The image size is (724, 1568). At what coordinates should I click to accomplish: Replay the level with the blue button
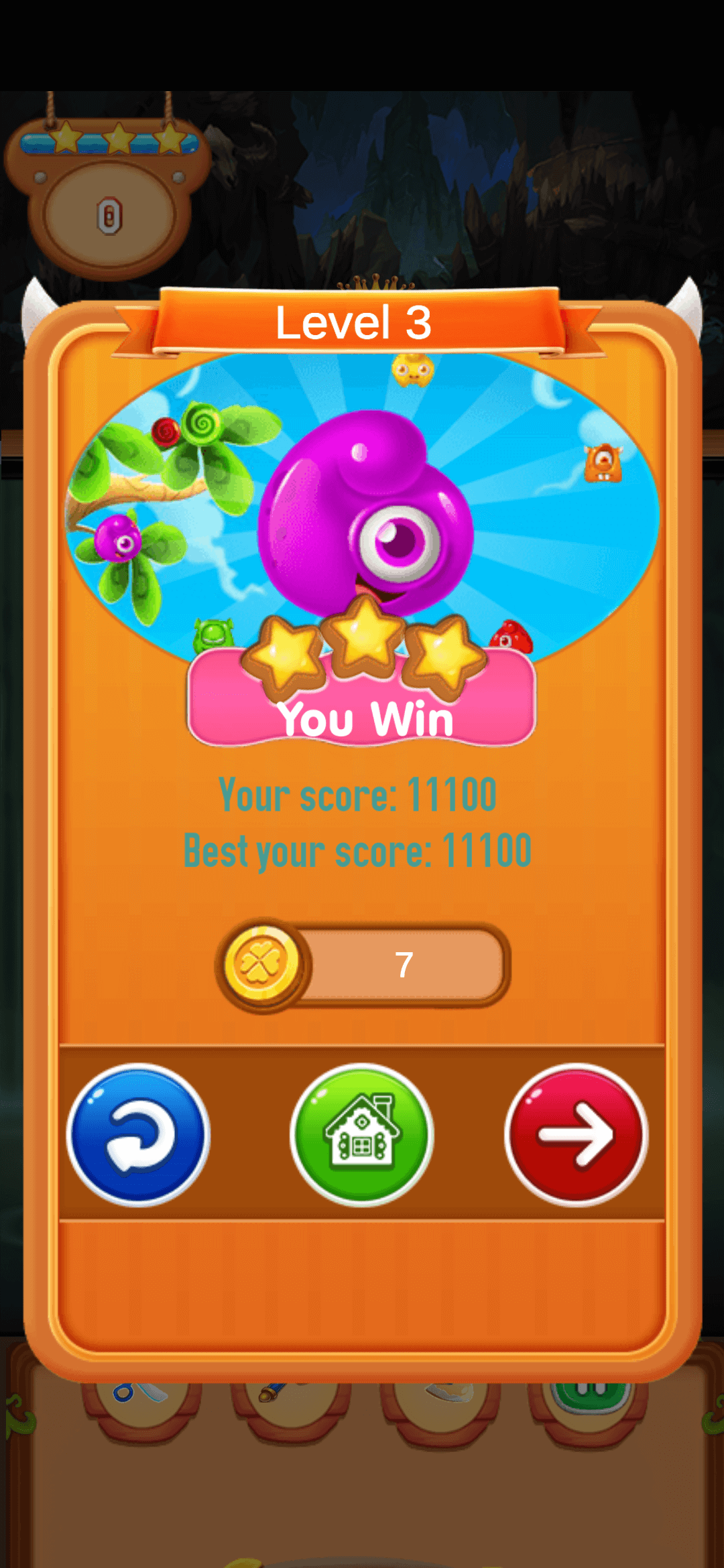tap(139, 1135)
